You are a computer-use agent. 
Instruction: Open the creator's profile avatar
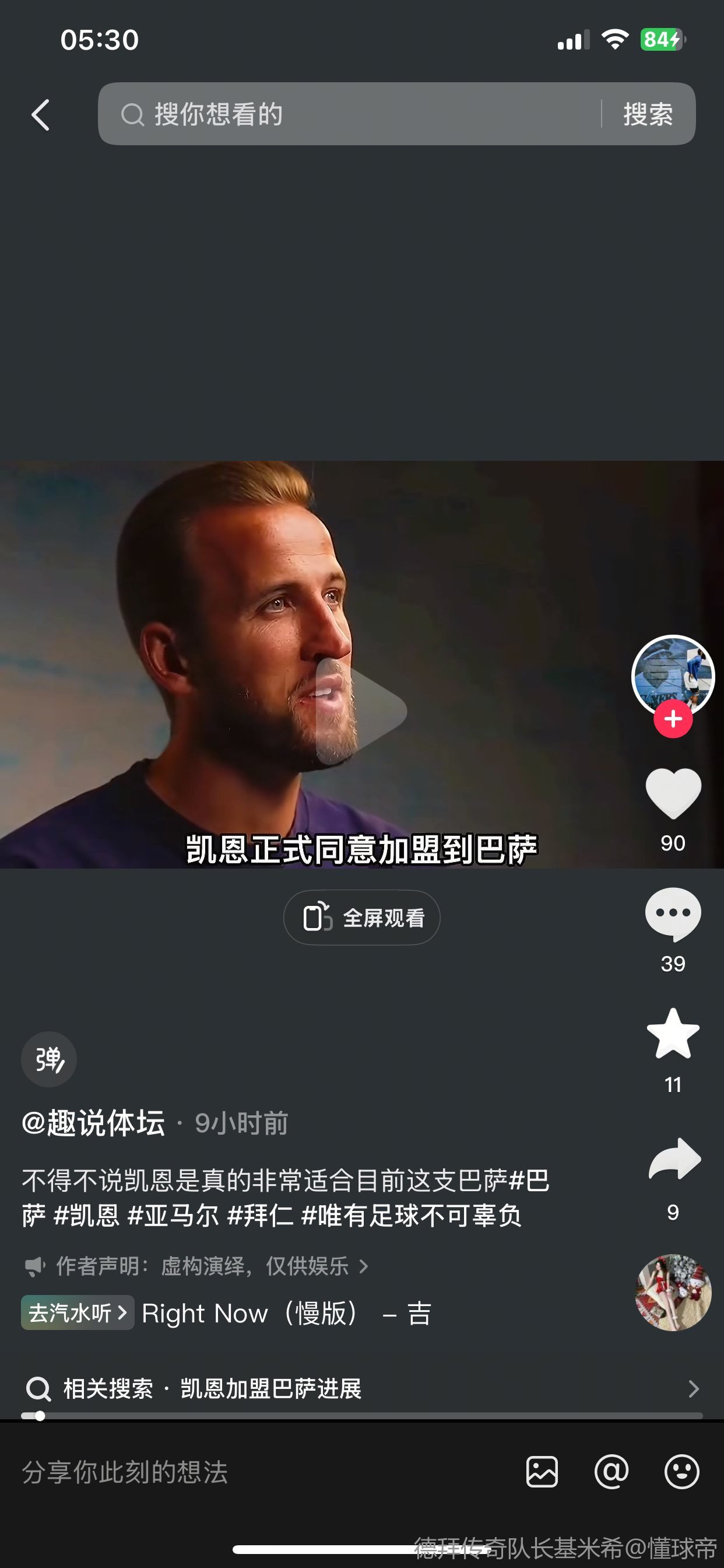[672, 674]
